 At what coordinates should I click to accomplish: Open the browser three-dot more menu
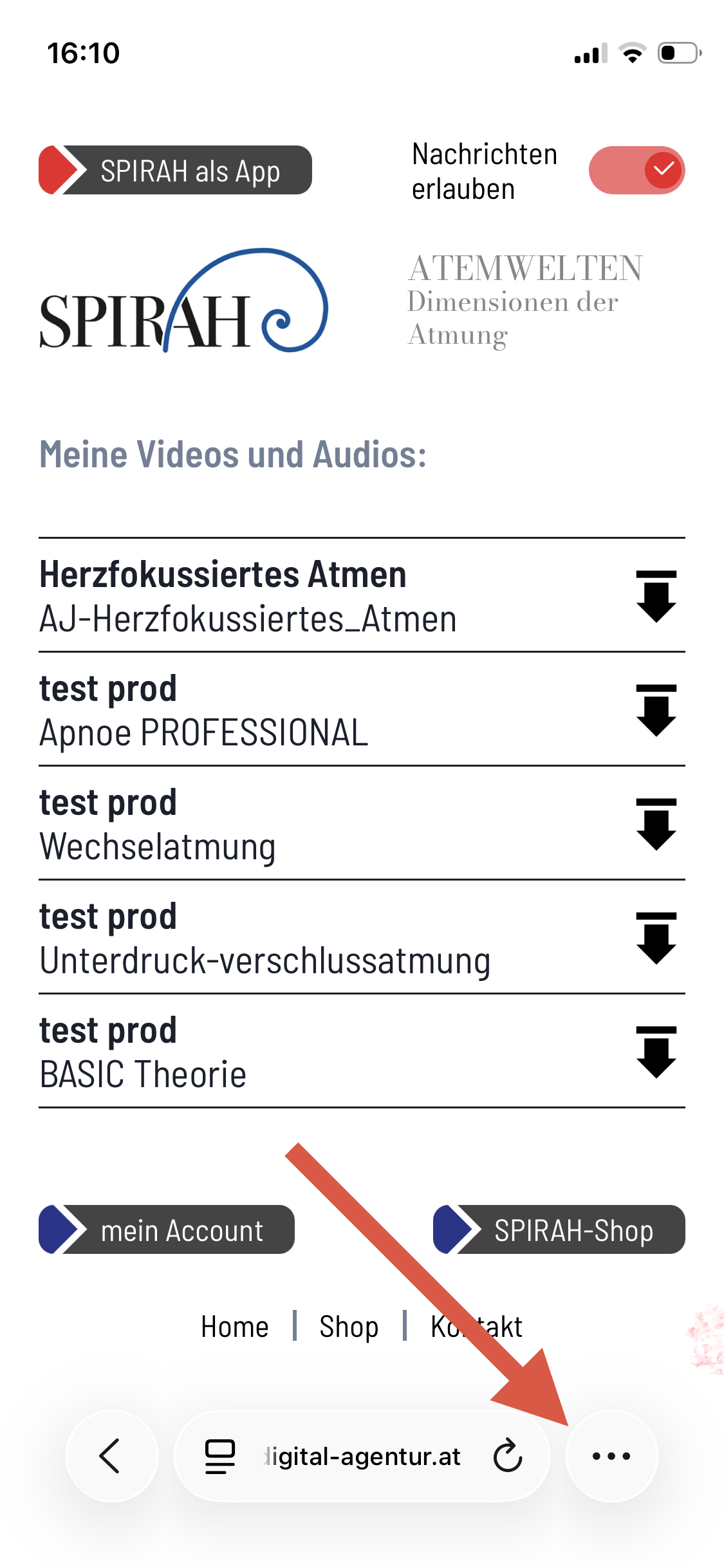point(611,1456)
